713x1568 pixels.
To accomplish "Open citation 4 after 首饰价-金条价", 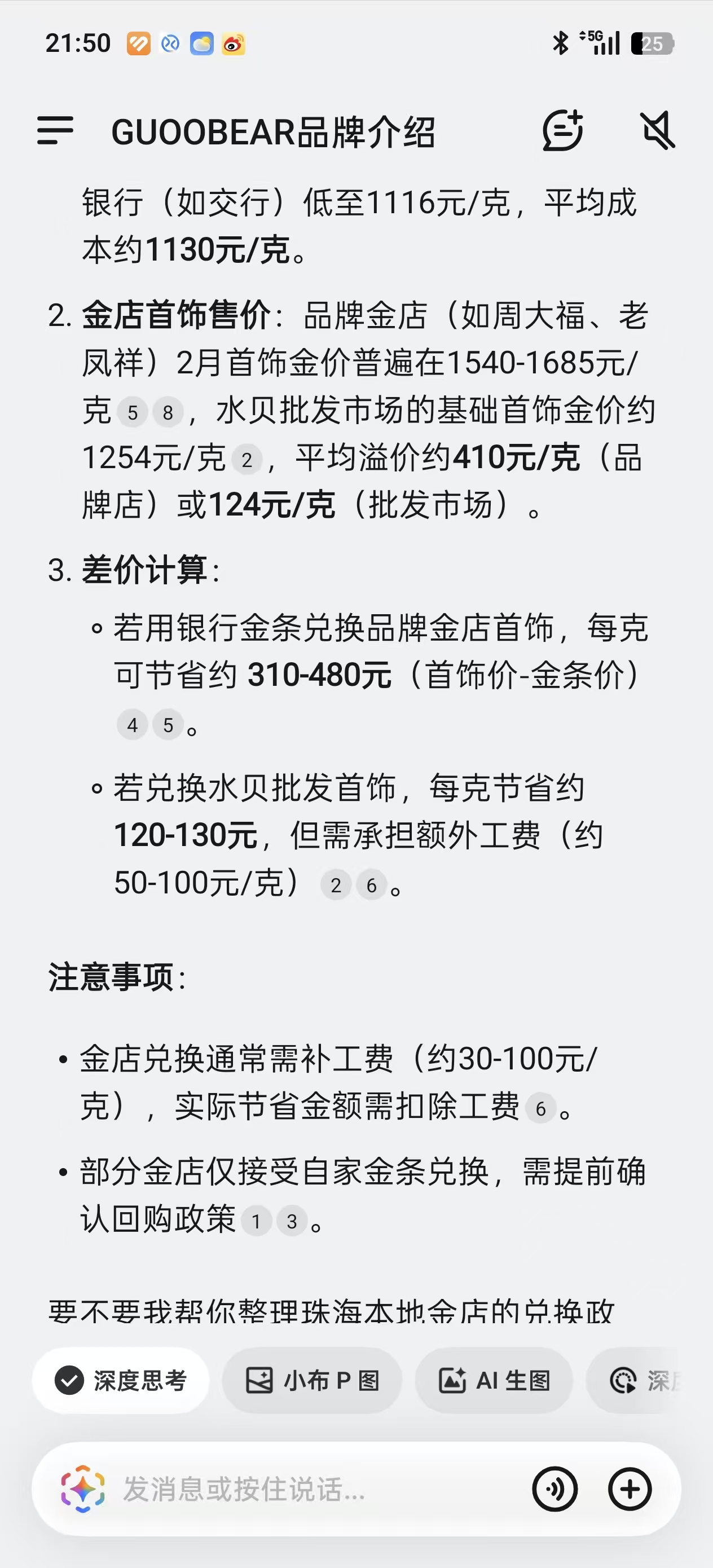I will point(133,725).
